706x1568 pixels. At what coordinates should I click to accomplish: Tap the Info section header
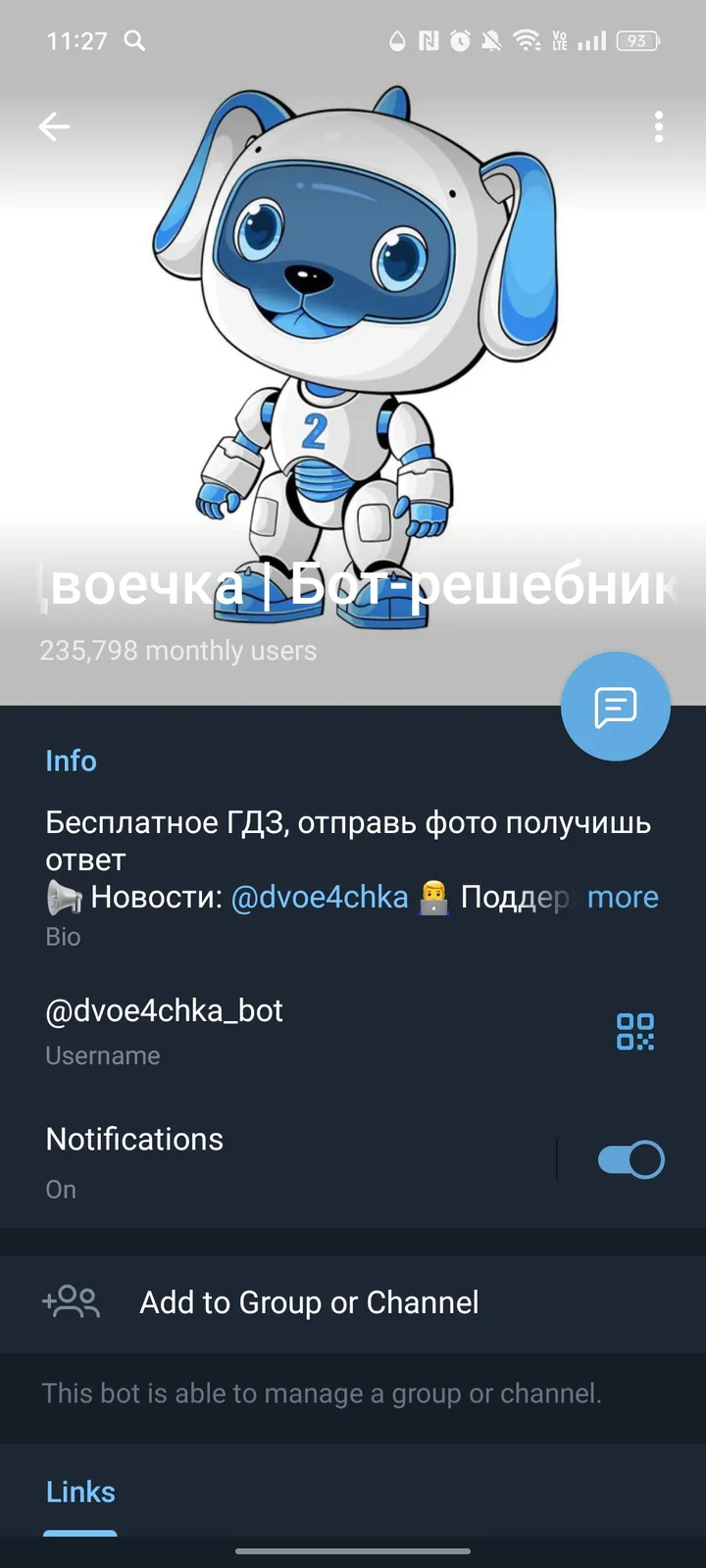[71, 760]
